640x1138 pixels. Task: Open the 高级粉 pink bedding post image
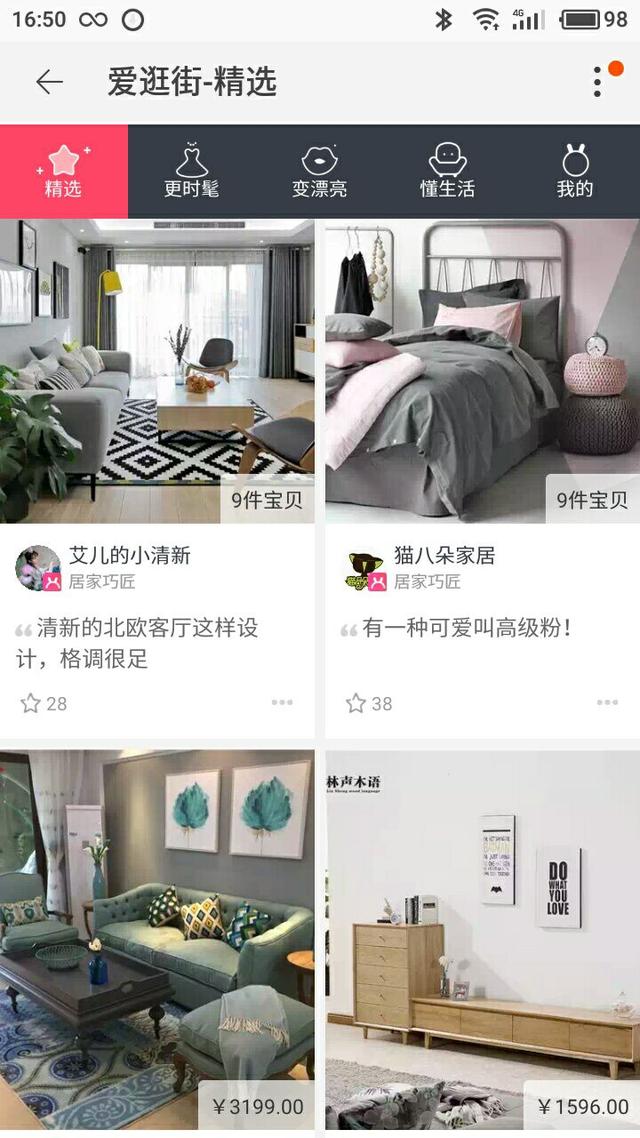pyautogui.click(x=482, y=370)
